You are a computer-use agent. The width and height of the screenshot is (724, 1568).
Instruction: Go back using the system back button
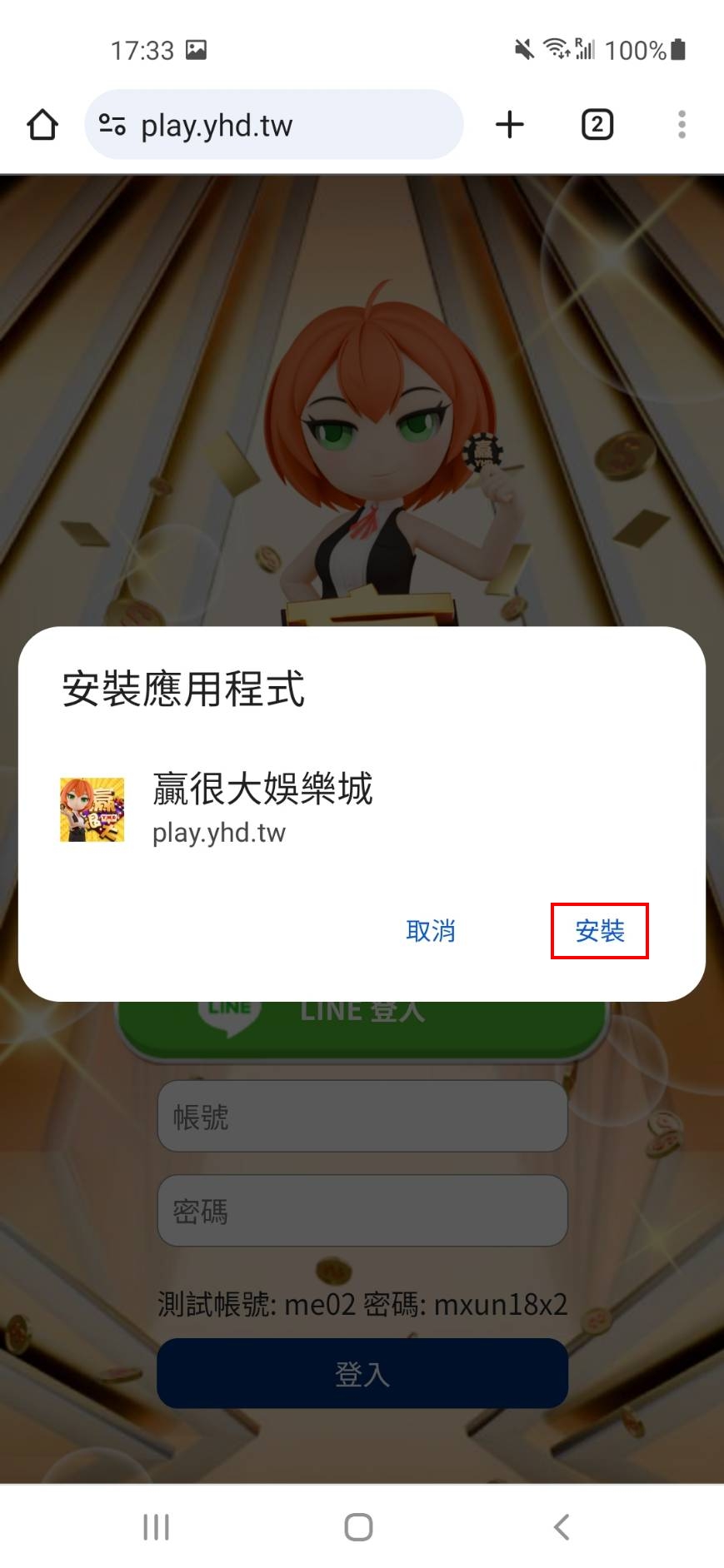[562, 1526]
